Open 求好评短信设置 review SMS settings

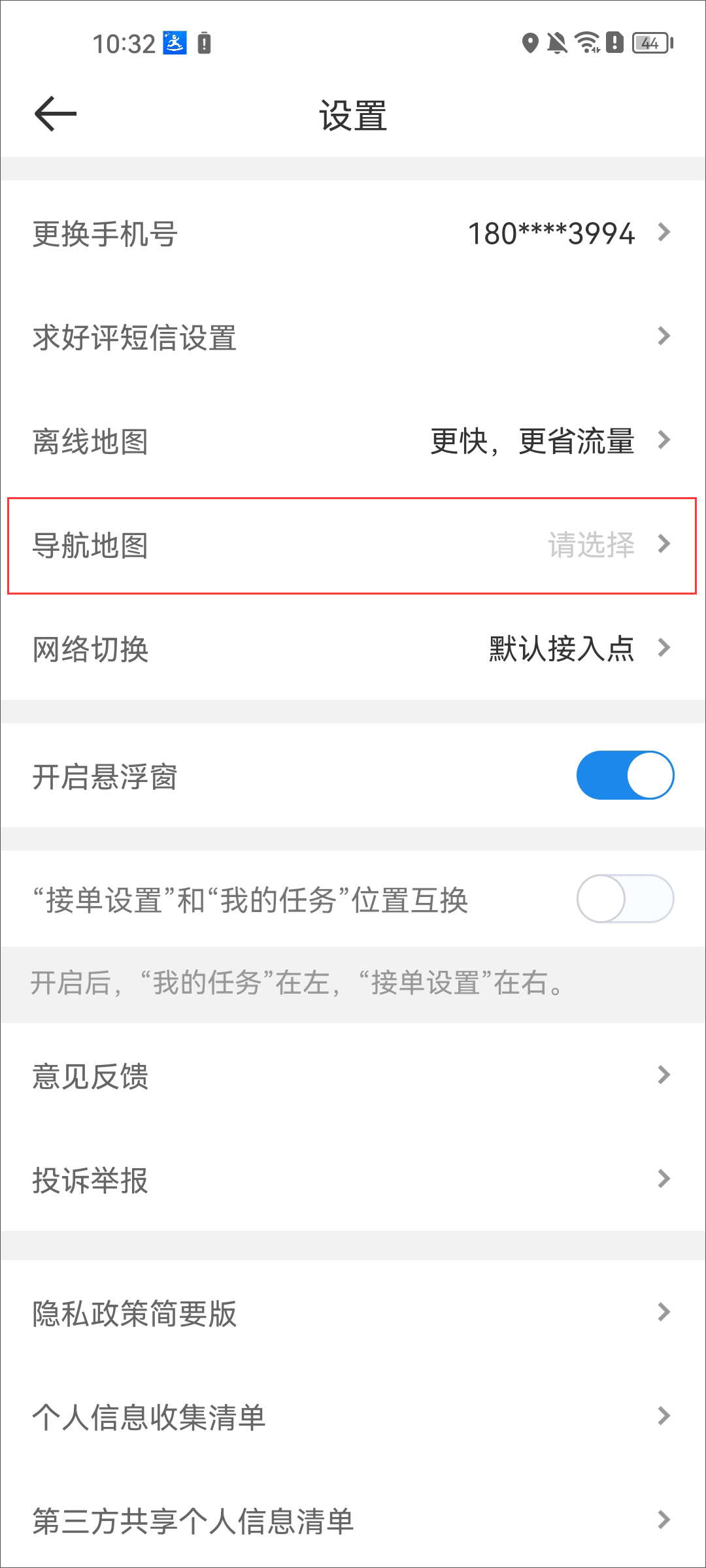point(353,338)
